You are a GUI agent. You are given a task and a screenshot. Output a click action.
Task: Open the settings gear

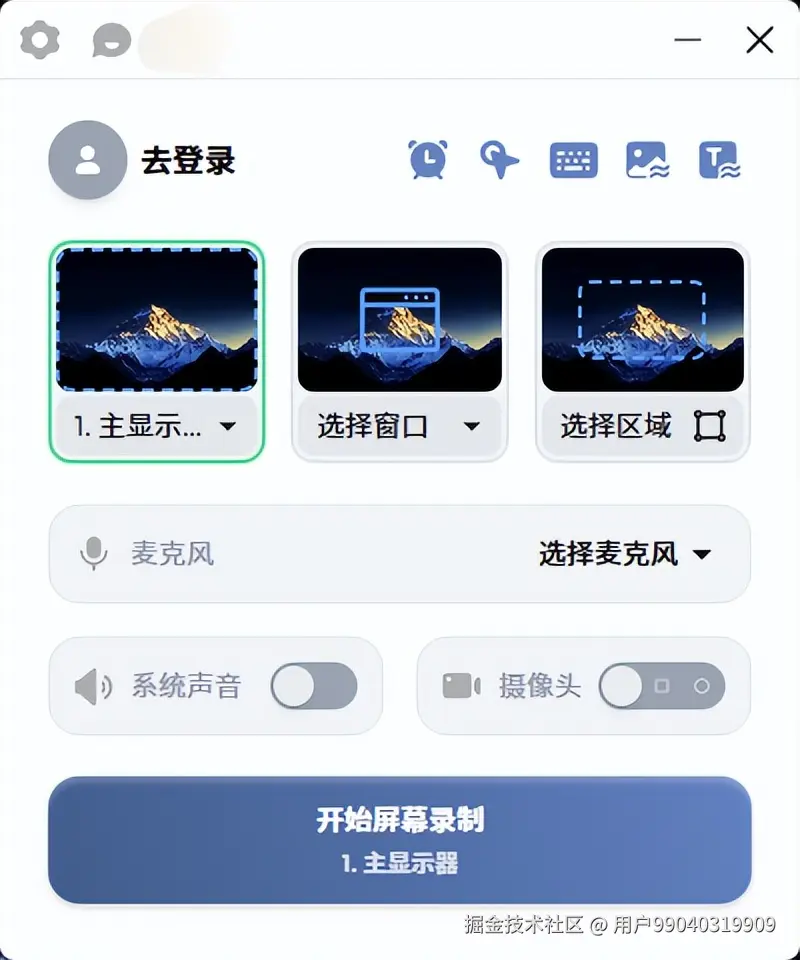click(x=40, y=40)
